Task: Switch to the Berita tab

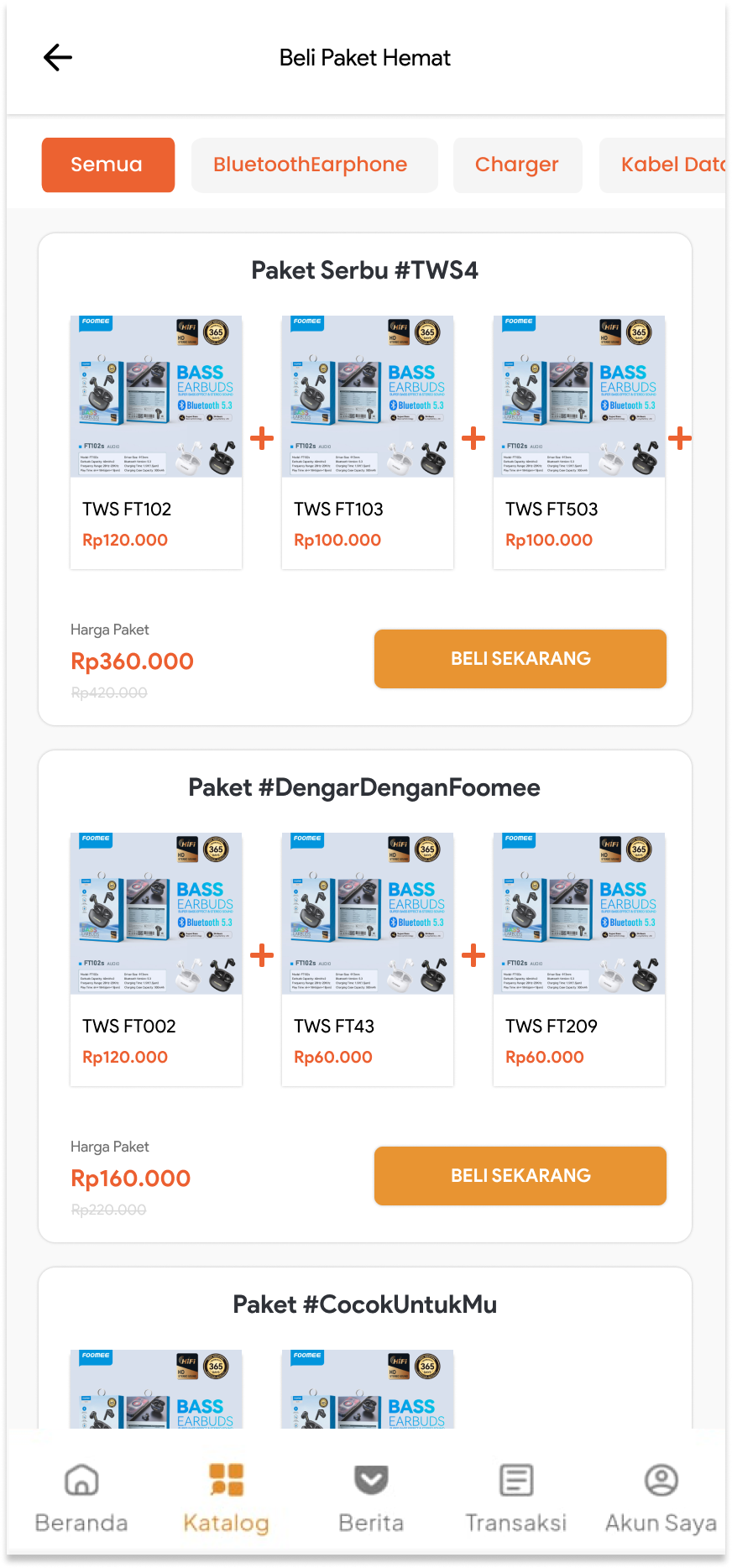Action: pyautogui.click(x=371, y=1497)
